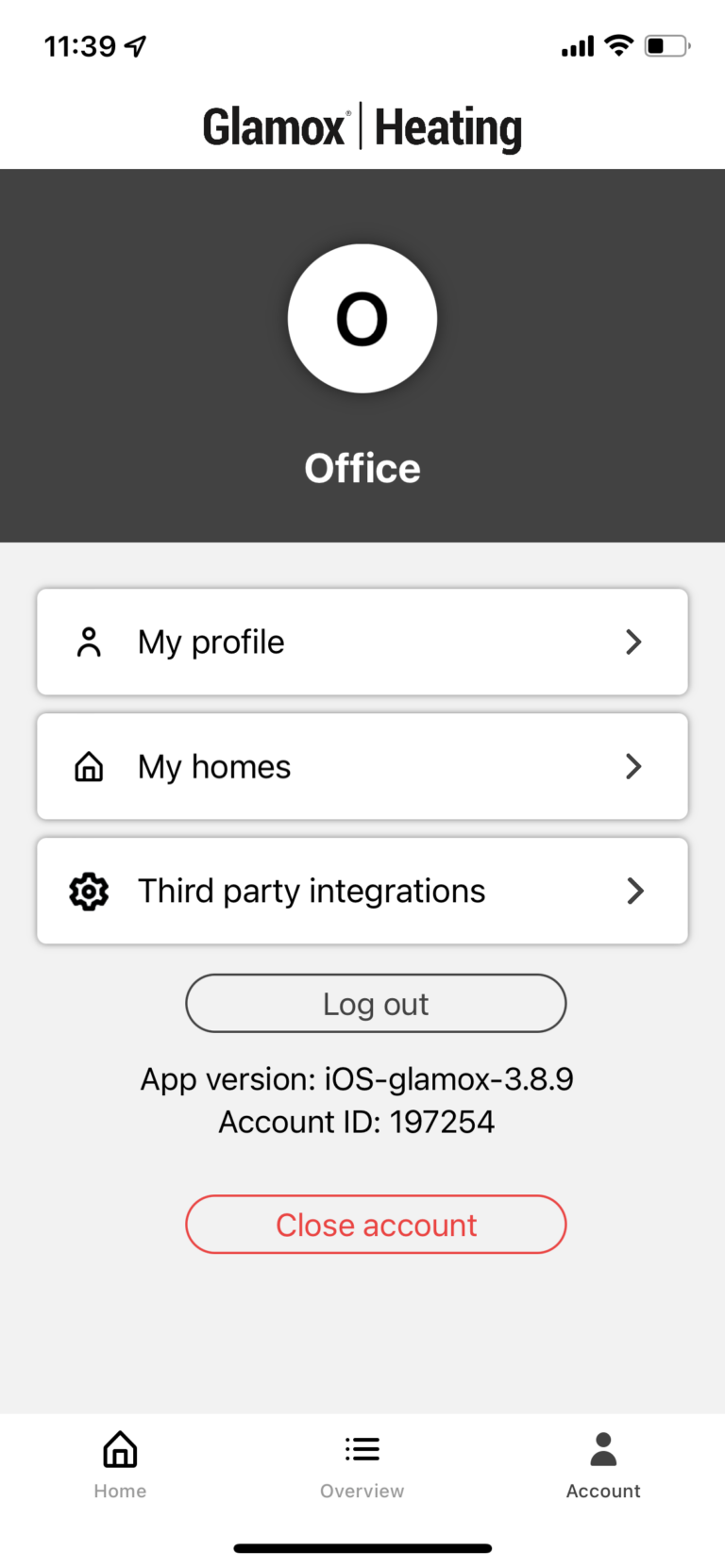Select the Account tab
Image resolution: width=725 pixels, height=1568 pixels.
click(603, 1463)
